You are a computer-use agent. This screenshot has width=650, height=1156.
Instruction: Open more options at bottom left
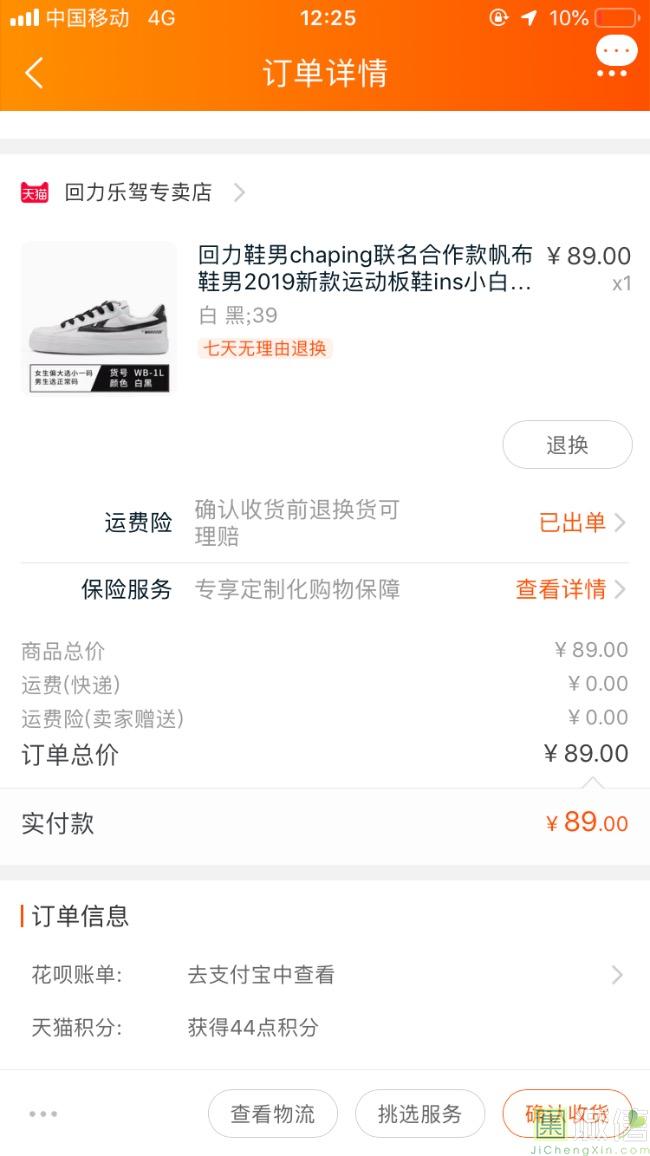click(x=43, y=1114)
